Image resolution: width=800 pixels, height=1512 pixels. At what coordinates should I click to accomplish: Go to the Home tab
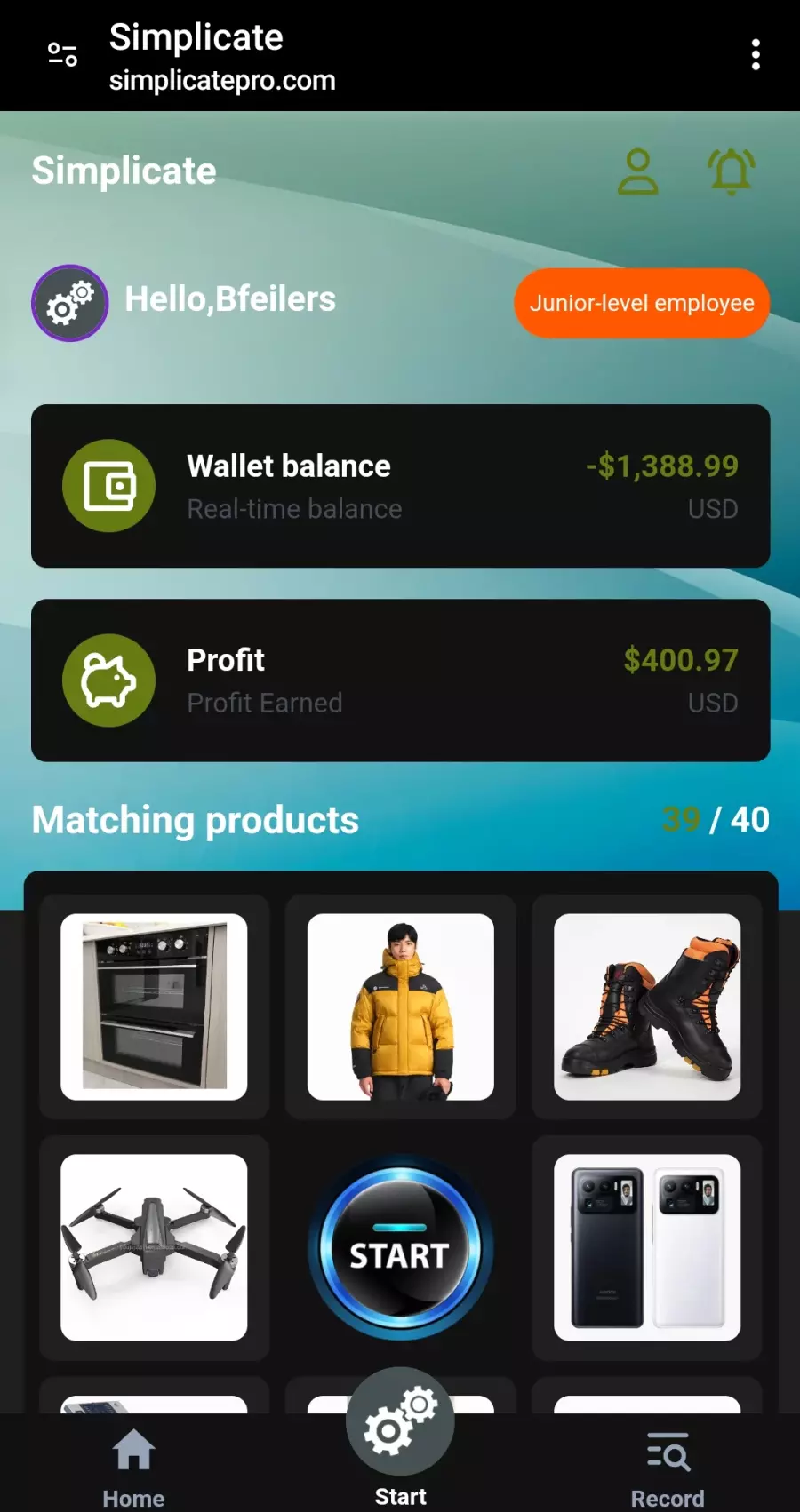click(x=133, y=1466)
